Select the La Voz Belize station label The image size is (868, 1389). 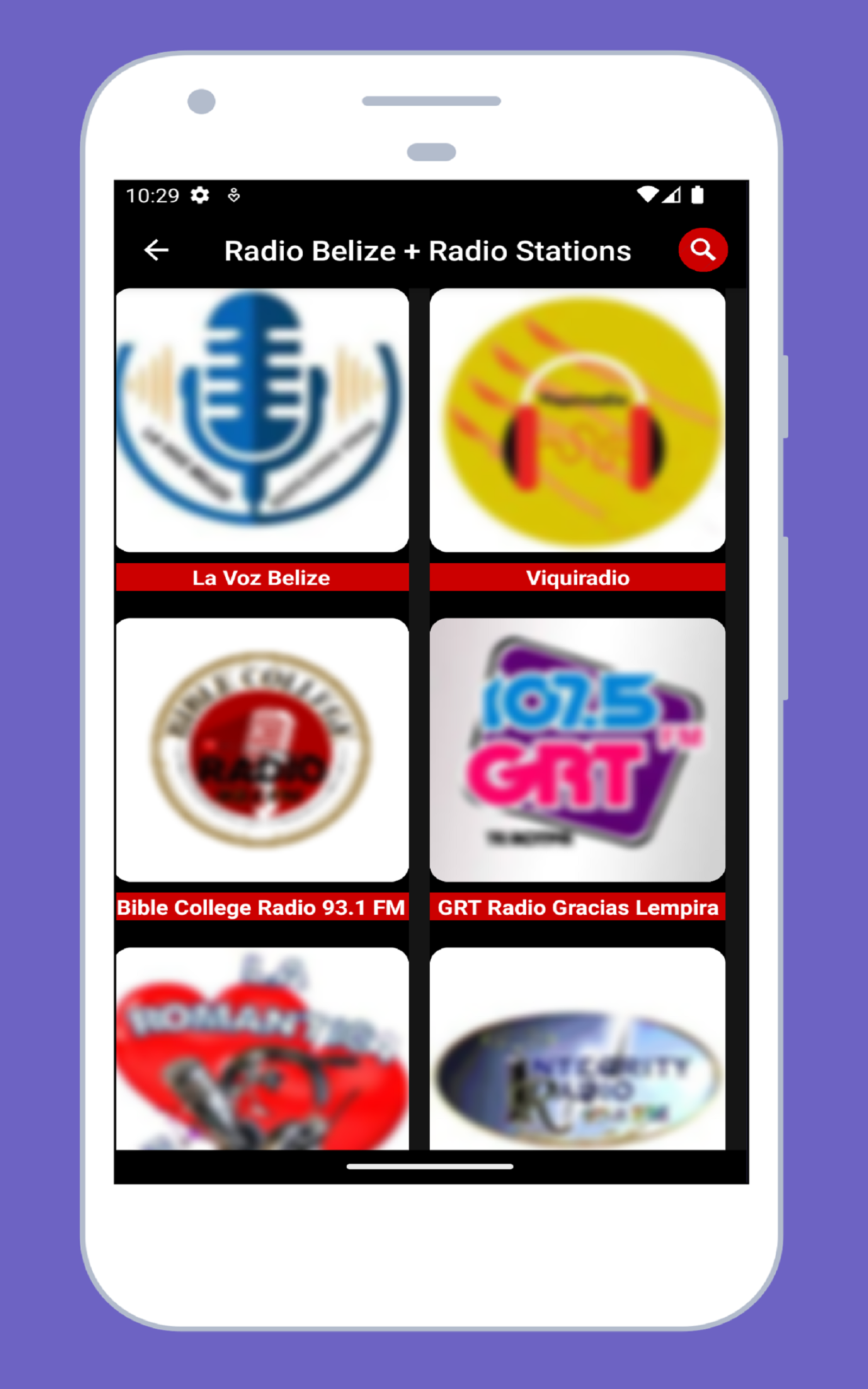262,578
